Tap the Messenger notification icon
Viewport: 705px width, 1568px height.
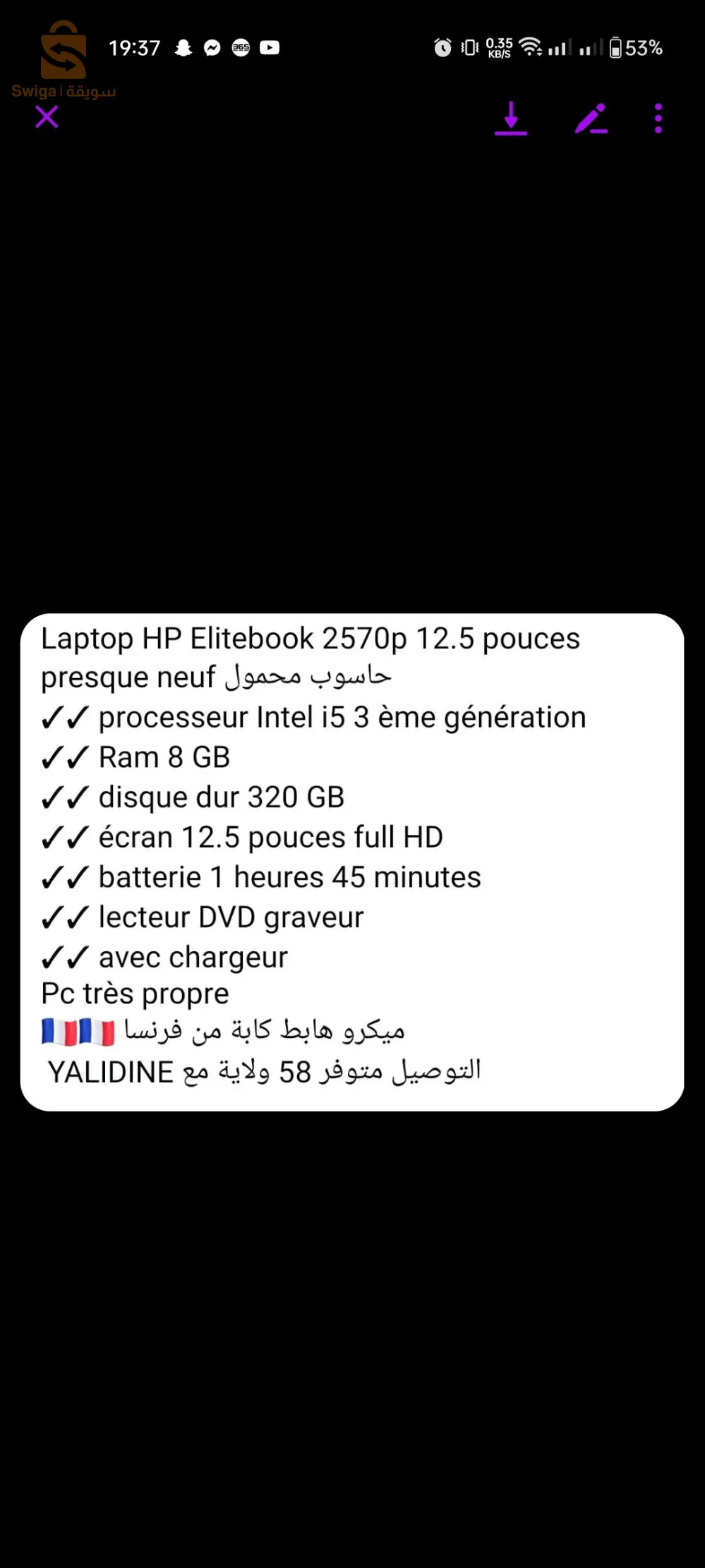212,47
